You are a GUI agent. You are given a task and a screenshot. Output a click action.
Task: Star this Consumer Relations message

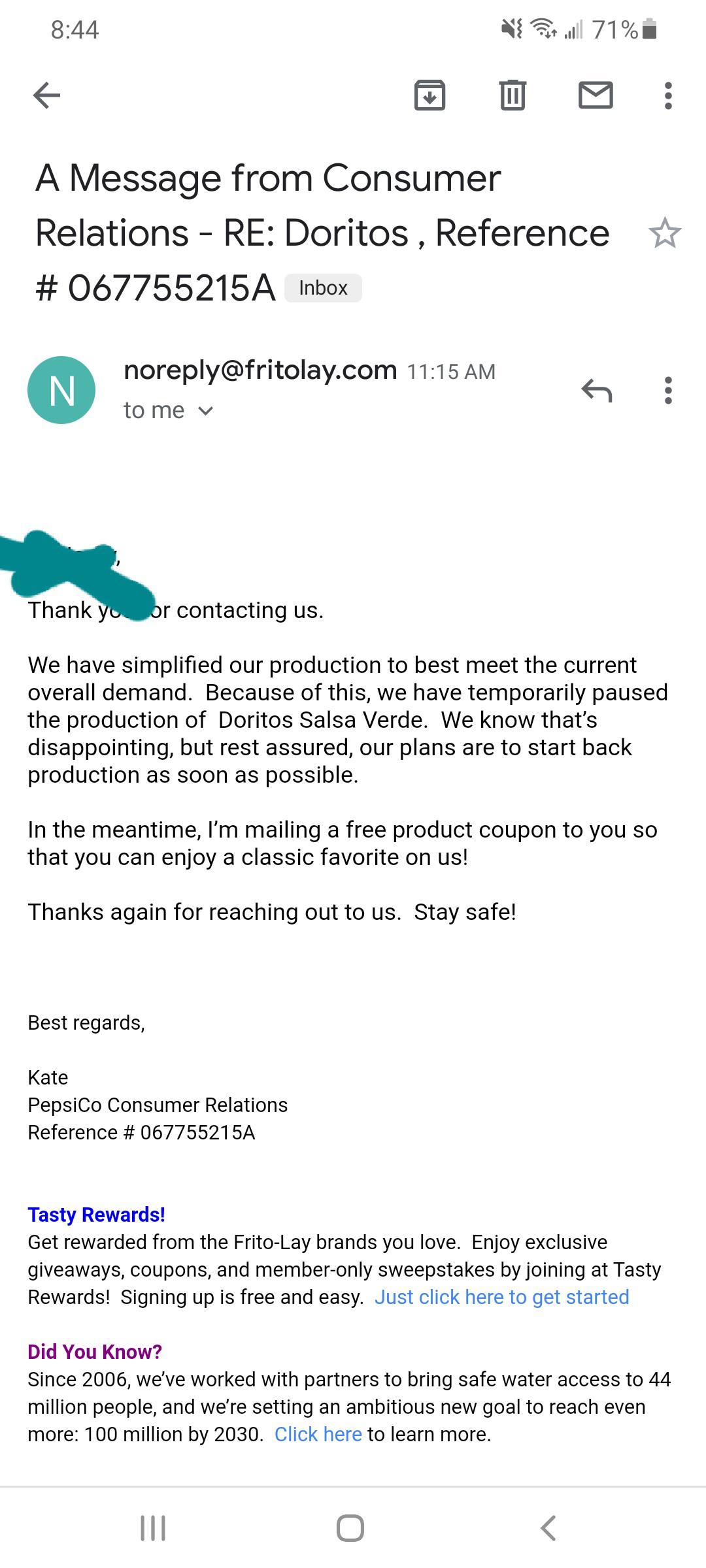point(665,233)
